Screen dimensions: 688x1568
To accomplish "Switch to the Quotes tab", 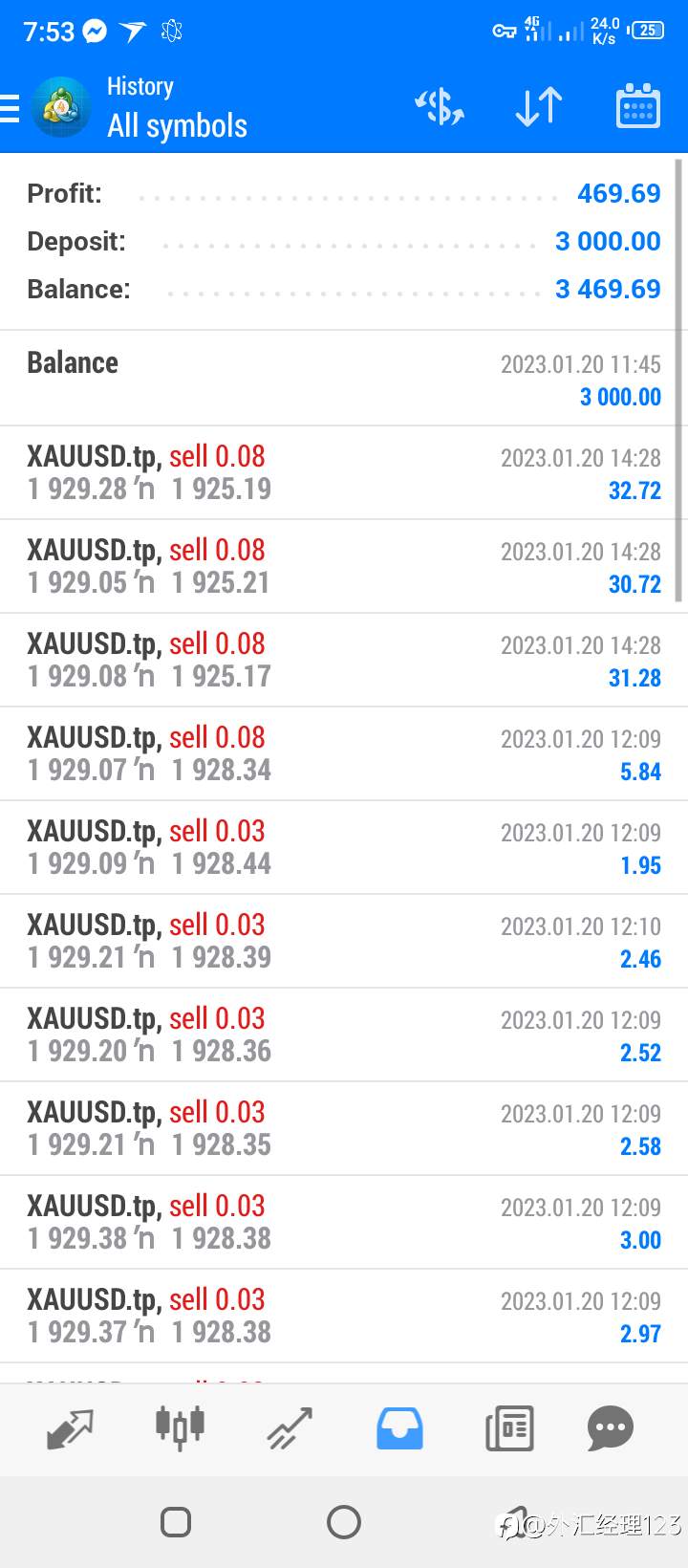I will tap(71, 1428).
